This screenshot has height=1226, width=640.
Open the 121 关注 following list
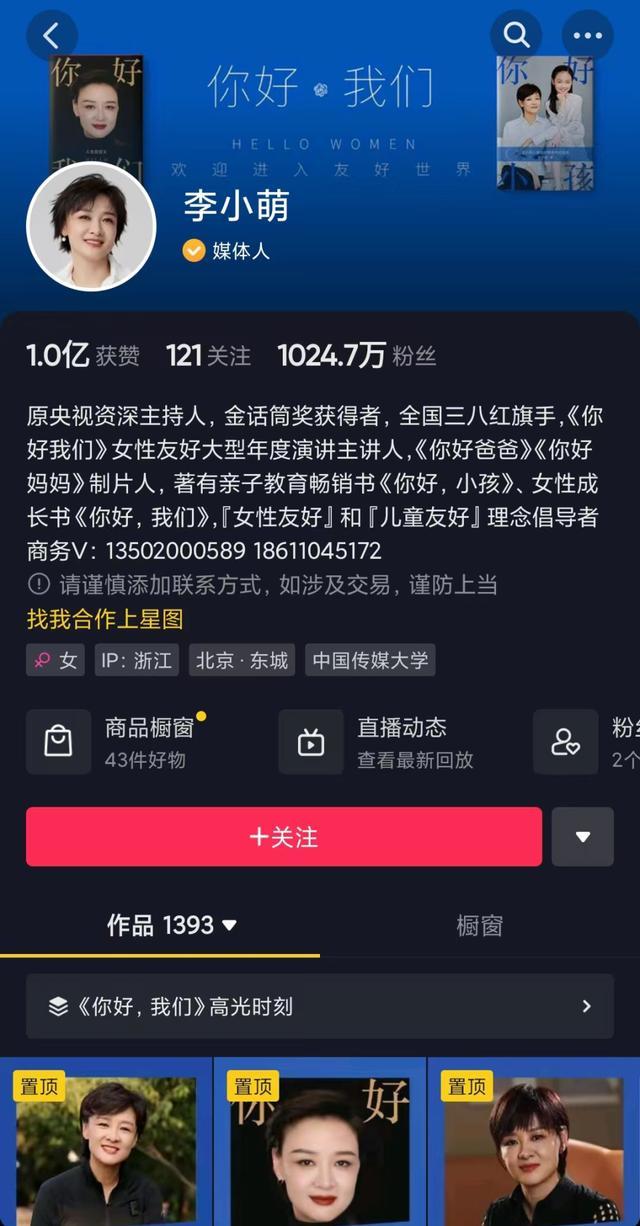(208, 355)
